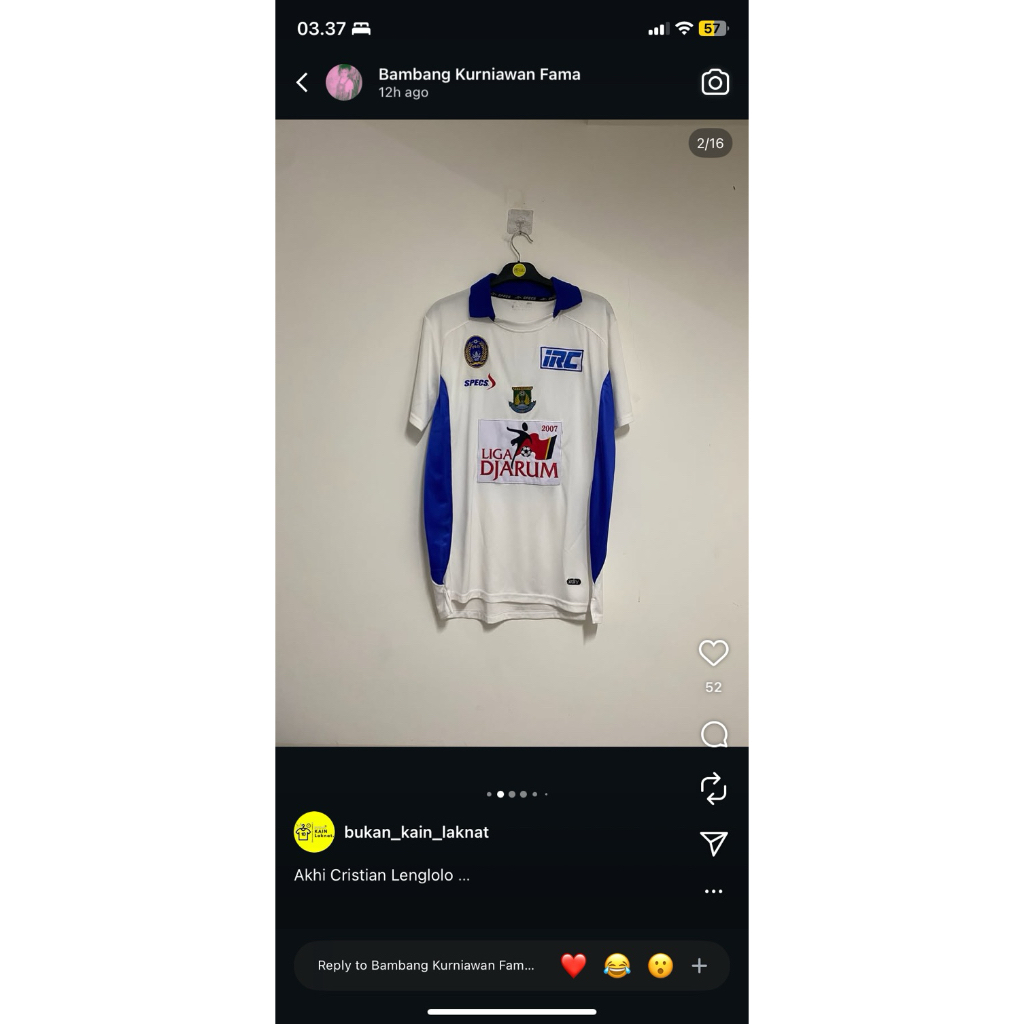
Task: Like this post with the heart icon
Action: click(x=713, y=654)
